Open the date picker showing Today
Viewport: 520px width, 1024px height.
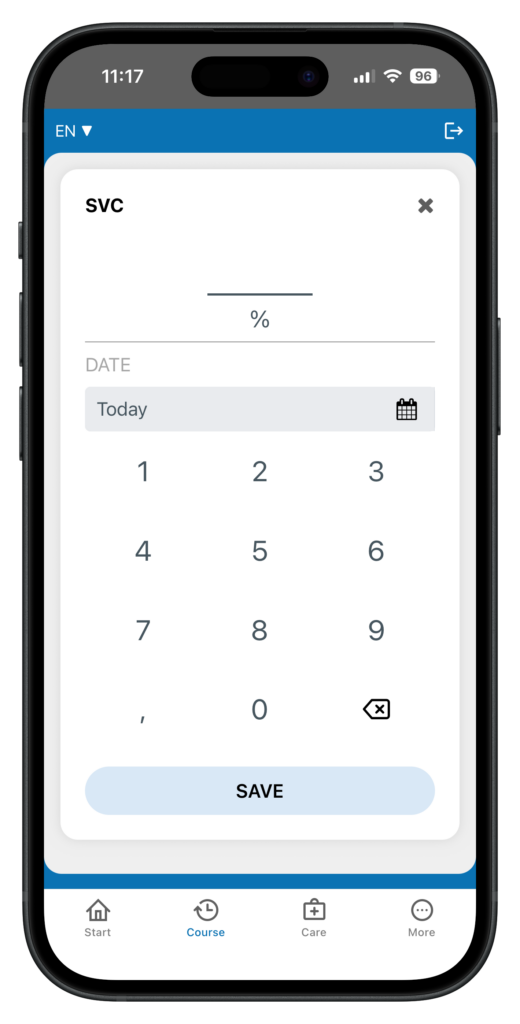259,409
